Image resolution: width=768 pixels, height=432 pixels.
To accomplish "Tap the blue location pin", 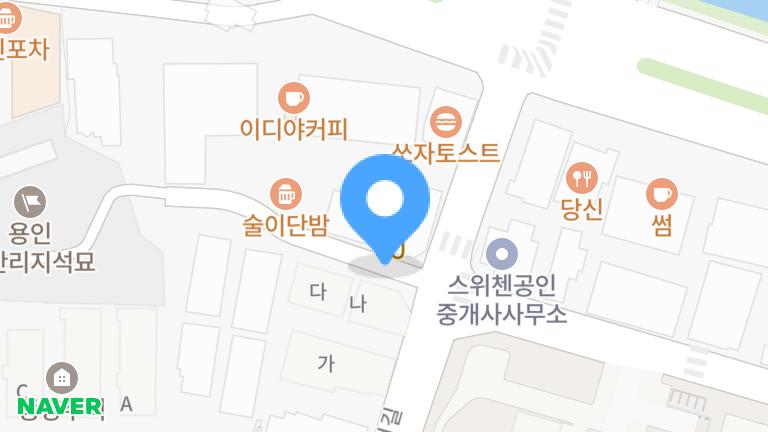I will click(x=385, y=201).
